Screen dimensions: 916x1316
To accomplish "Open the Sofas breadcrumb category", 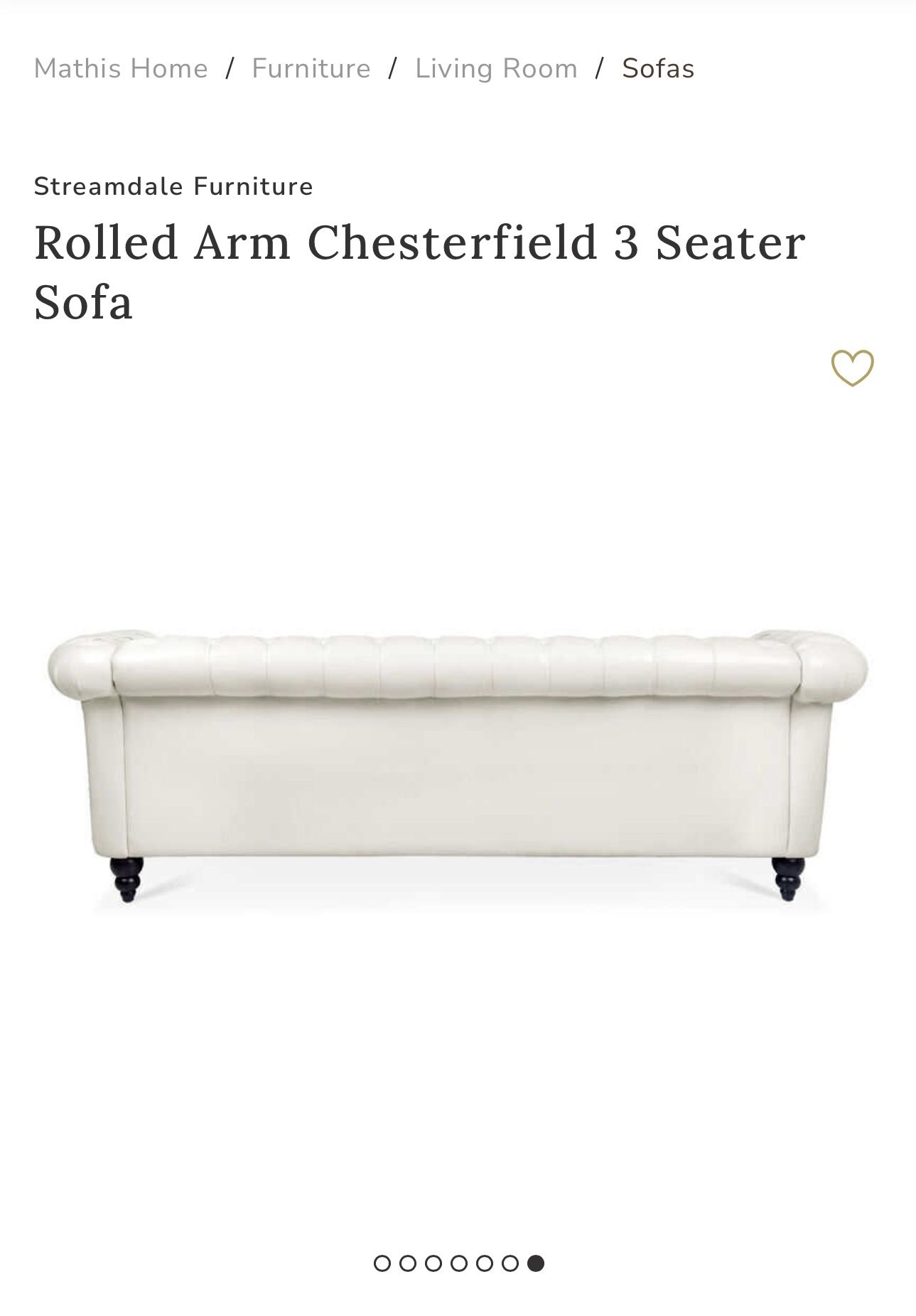I will [658, 69].
